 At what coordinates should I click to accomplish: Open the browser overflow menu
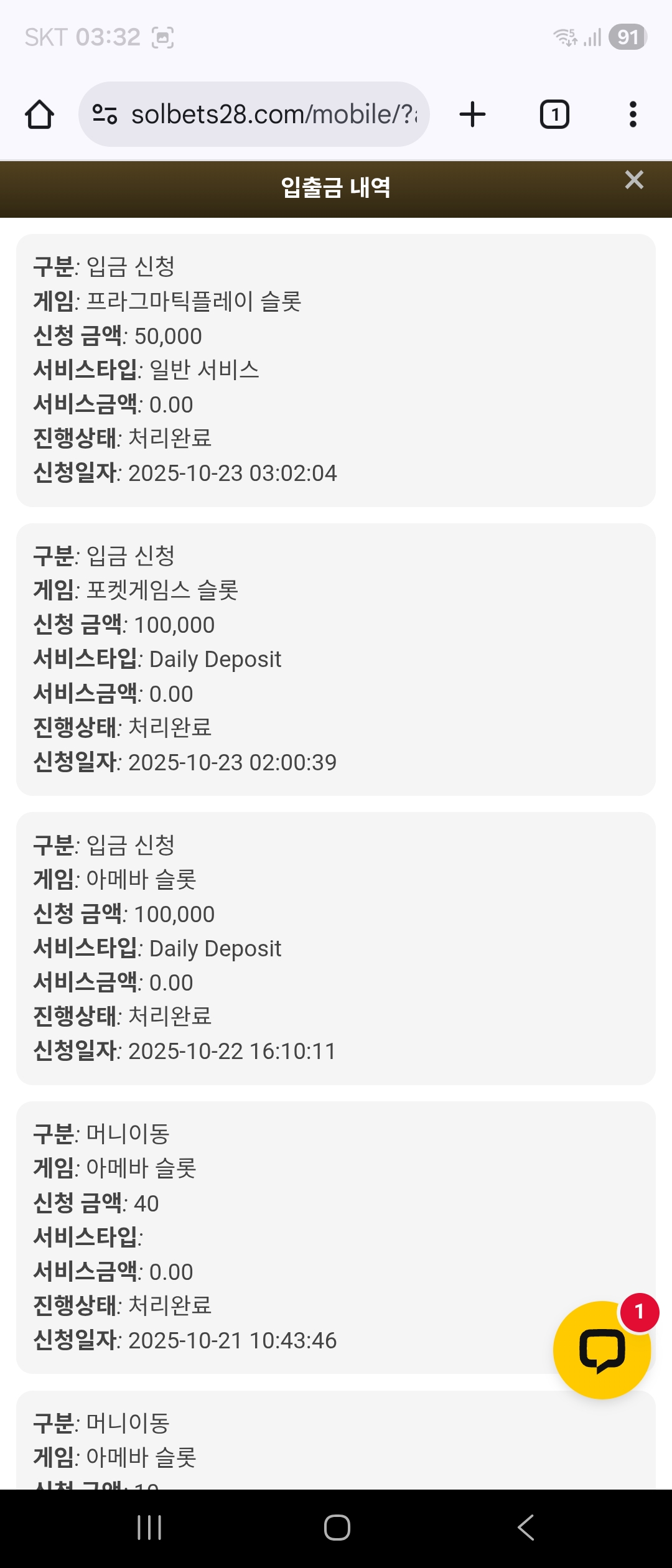click(x=633, y=114)
